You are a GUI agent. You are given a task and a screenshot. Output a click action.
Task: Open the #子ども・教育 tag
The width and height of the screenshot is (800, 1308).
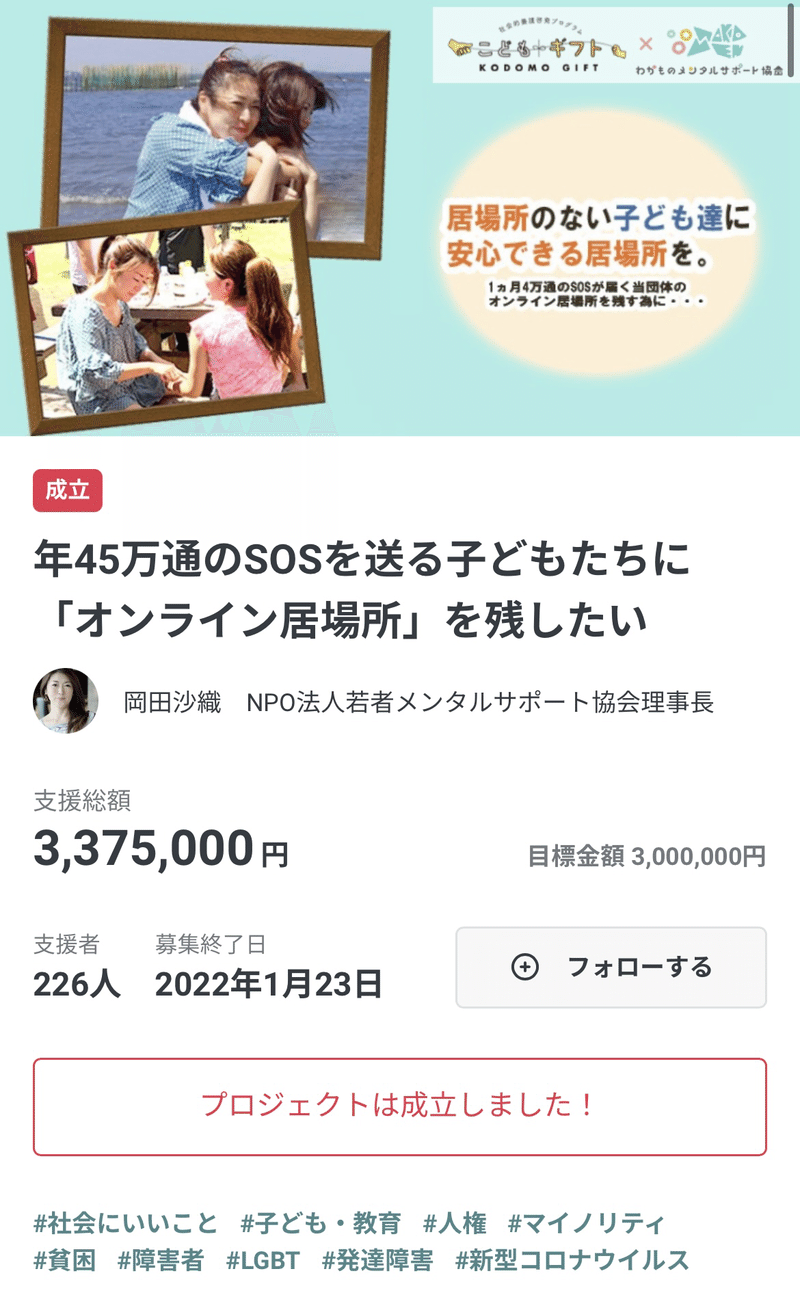[320, 1223]
